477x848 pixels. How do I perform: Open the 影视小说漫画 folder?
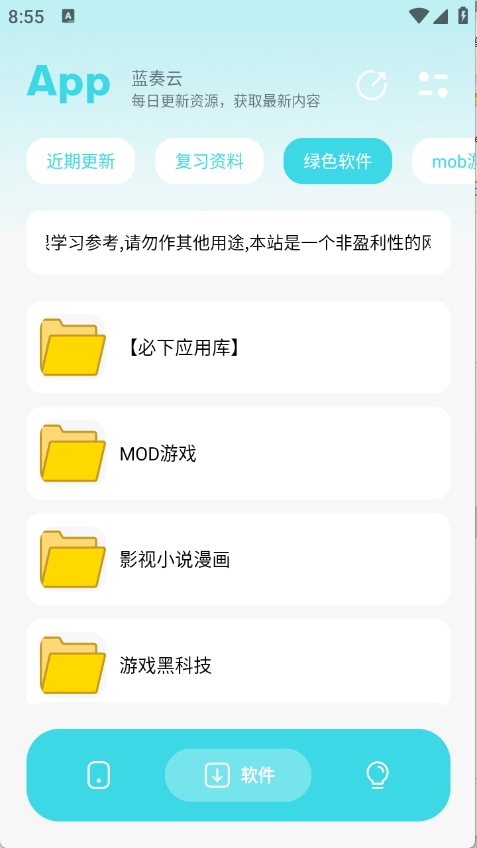[238, 559]
